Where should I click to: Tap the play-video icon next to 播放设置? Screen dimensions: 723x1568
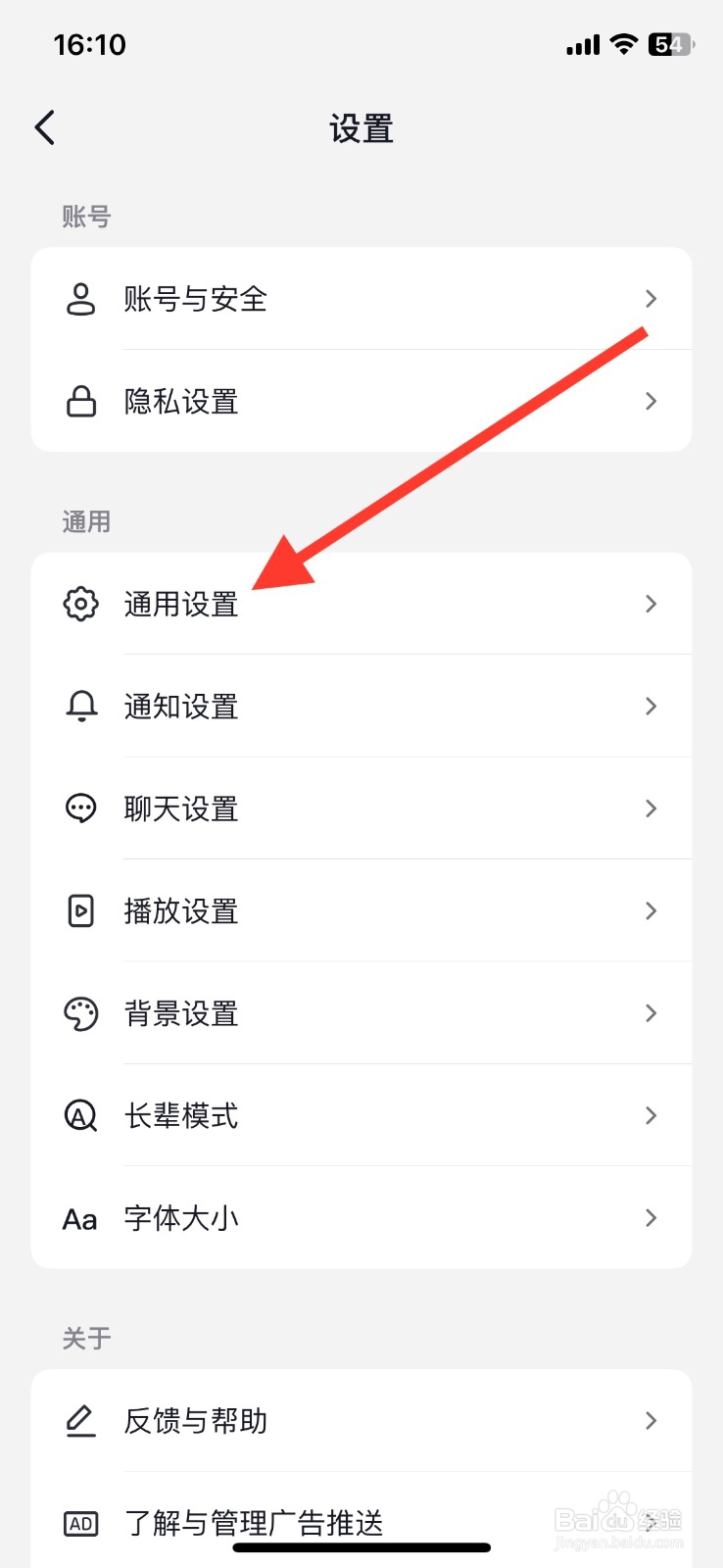click(80, 910)
